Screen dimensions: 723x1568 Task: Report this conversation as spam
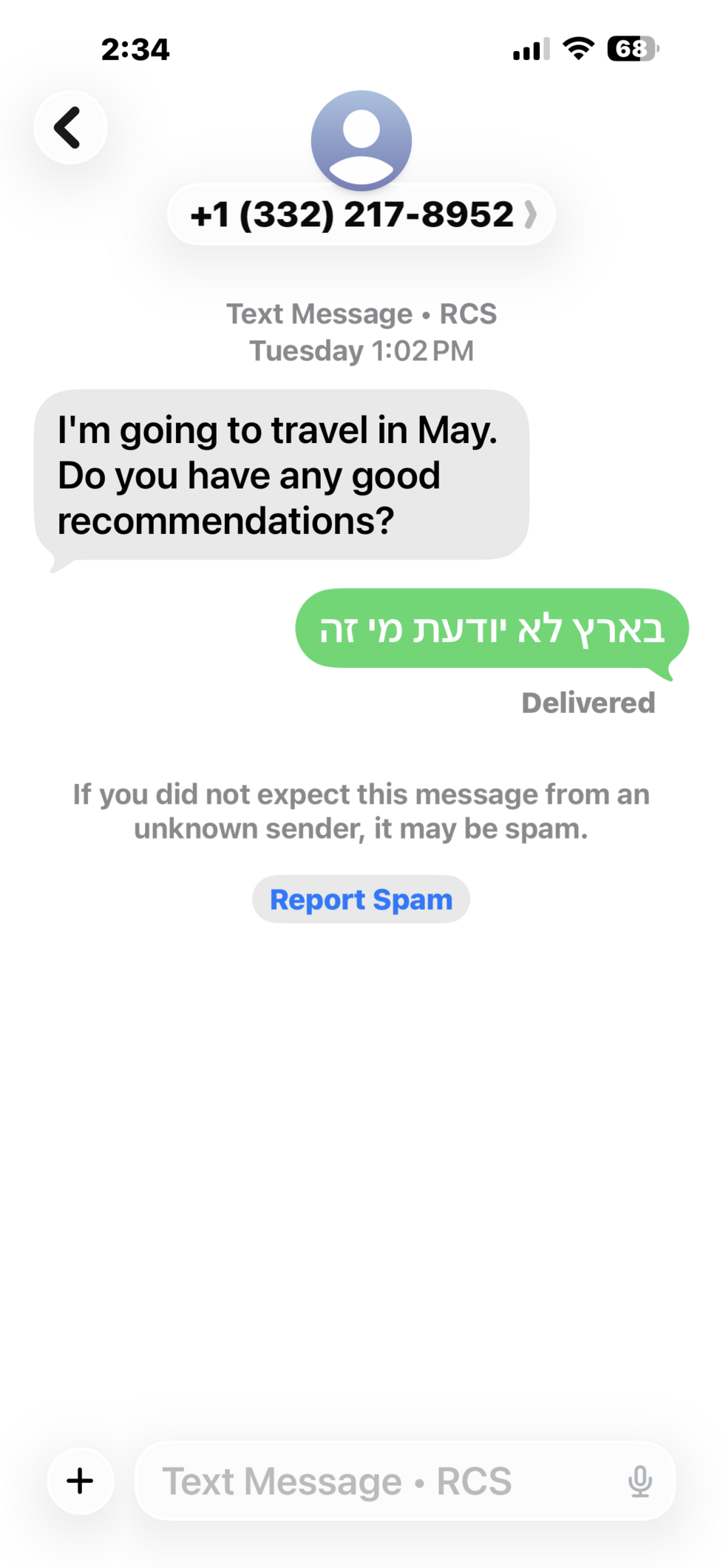(x=361, y=899)
